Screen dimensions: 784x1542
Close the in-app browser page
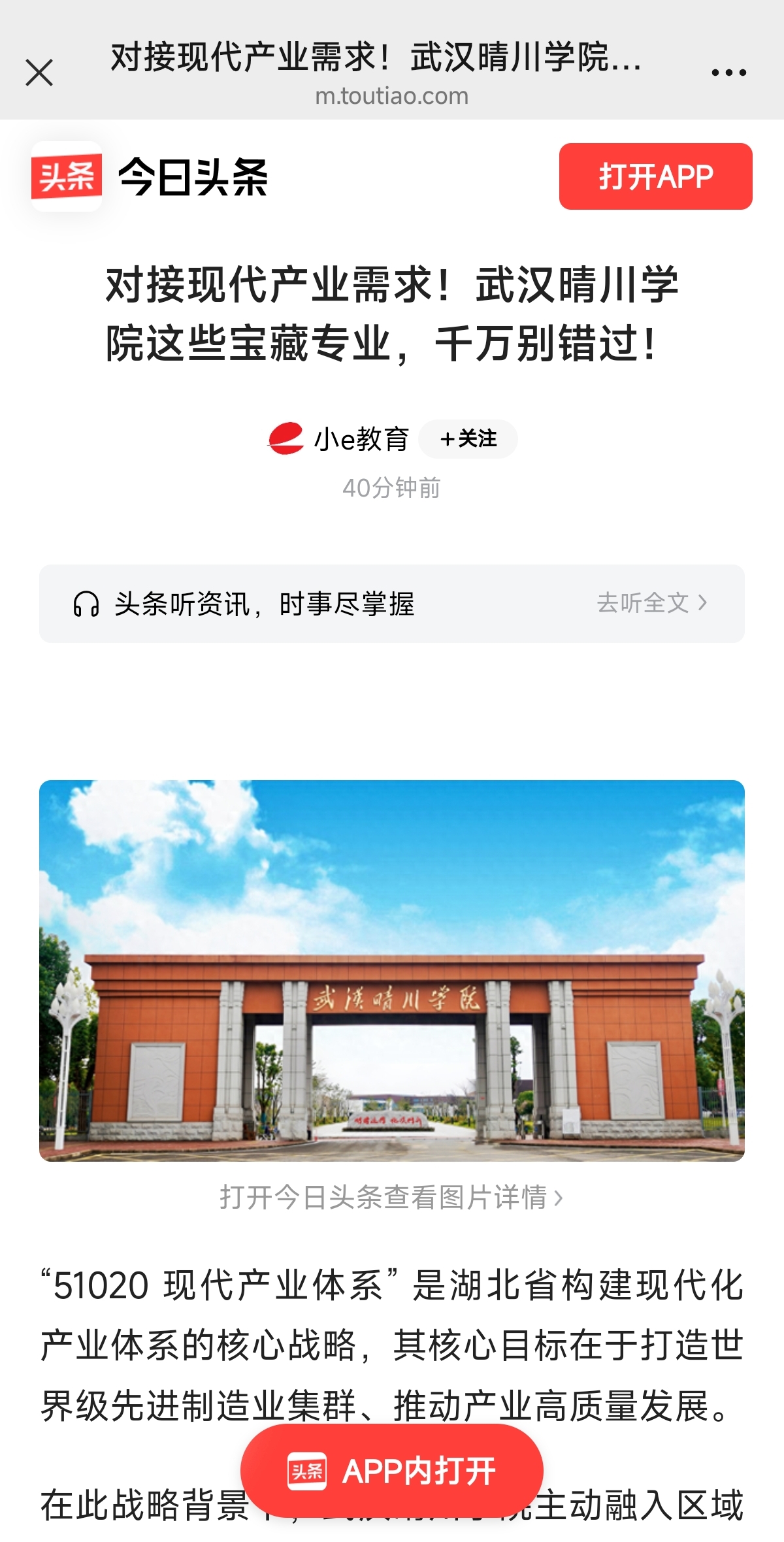[39, 73]
